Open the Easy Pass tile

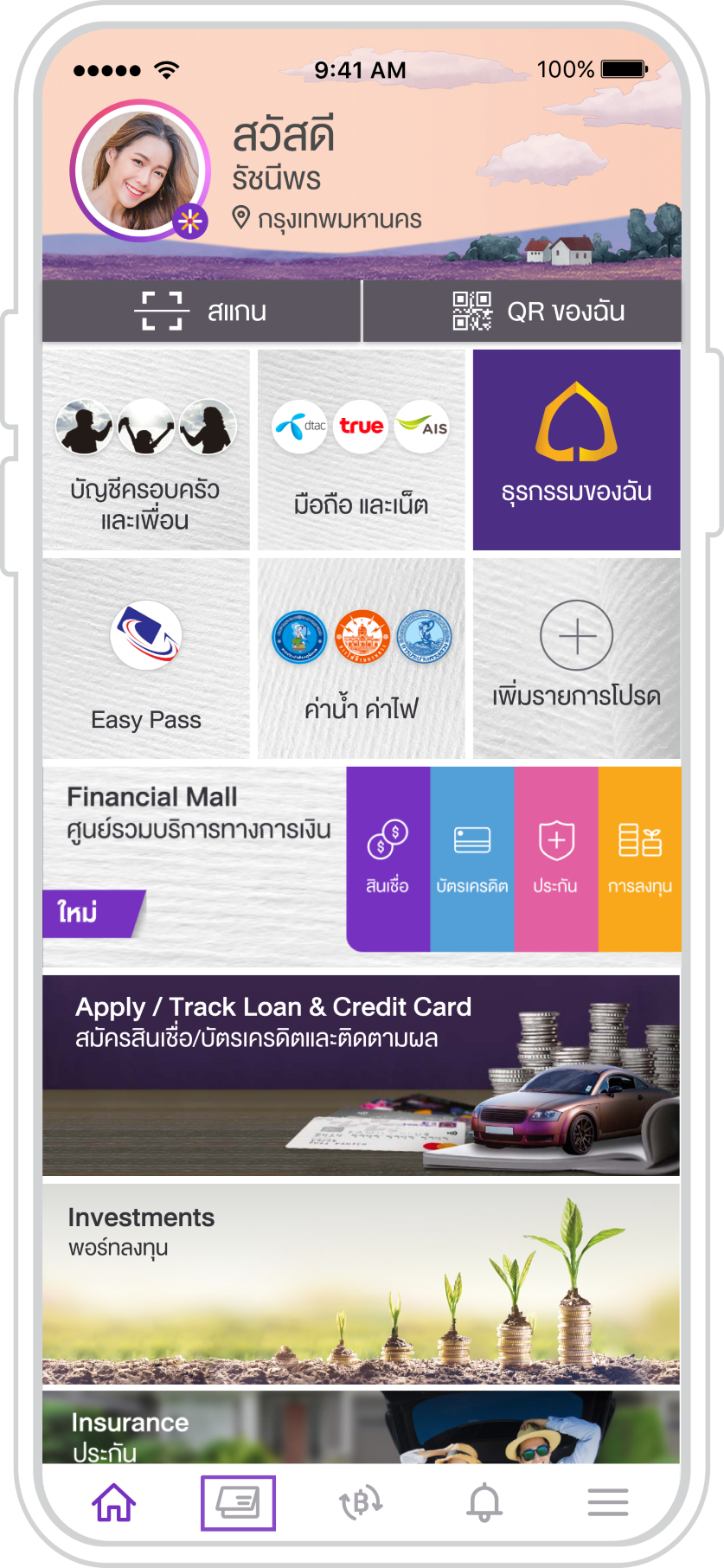coord(146,659)
